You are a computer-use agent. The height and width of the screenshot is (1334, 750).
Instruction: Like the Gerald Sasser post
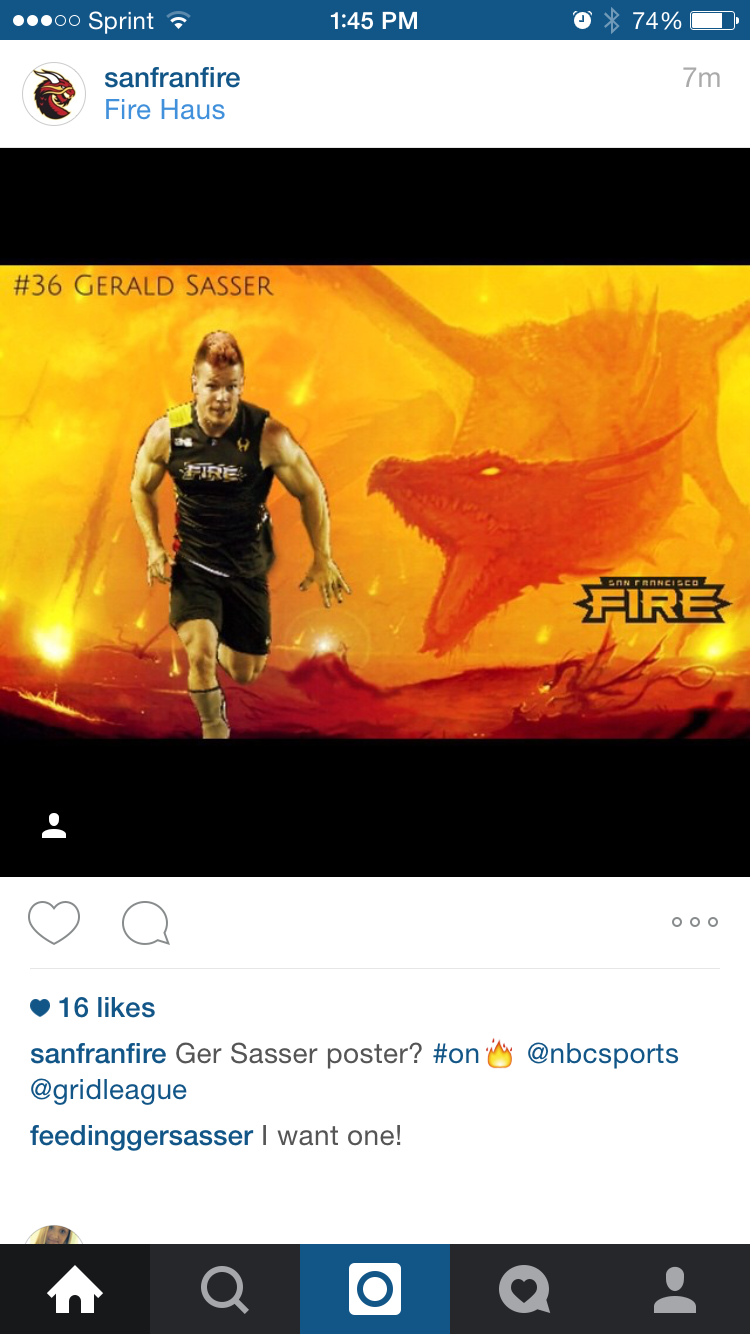(x=54, y=922)
